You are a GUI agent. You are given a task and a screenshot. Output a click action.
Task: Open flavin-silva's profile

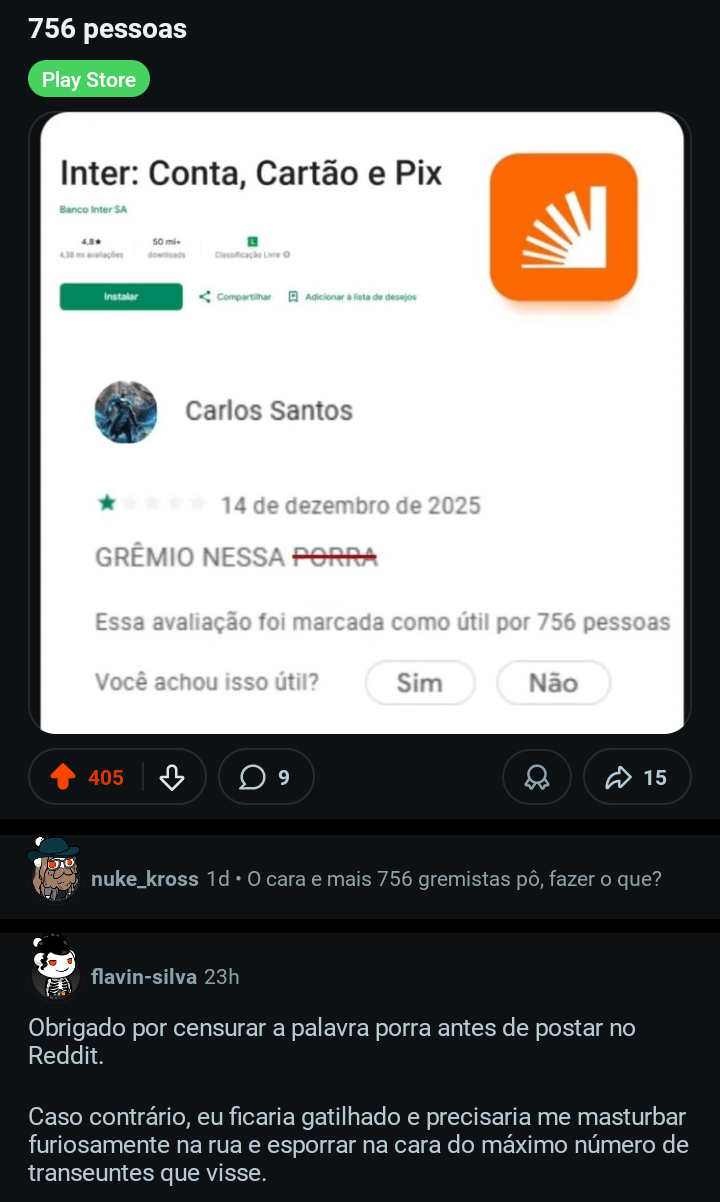tap(143, 976)
